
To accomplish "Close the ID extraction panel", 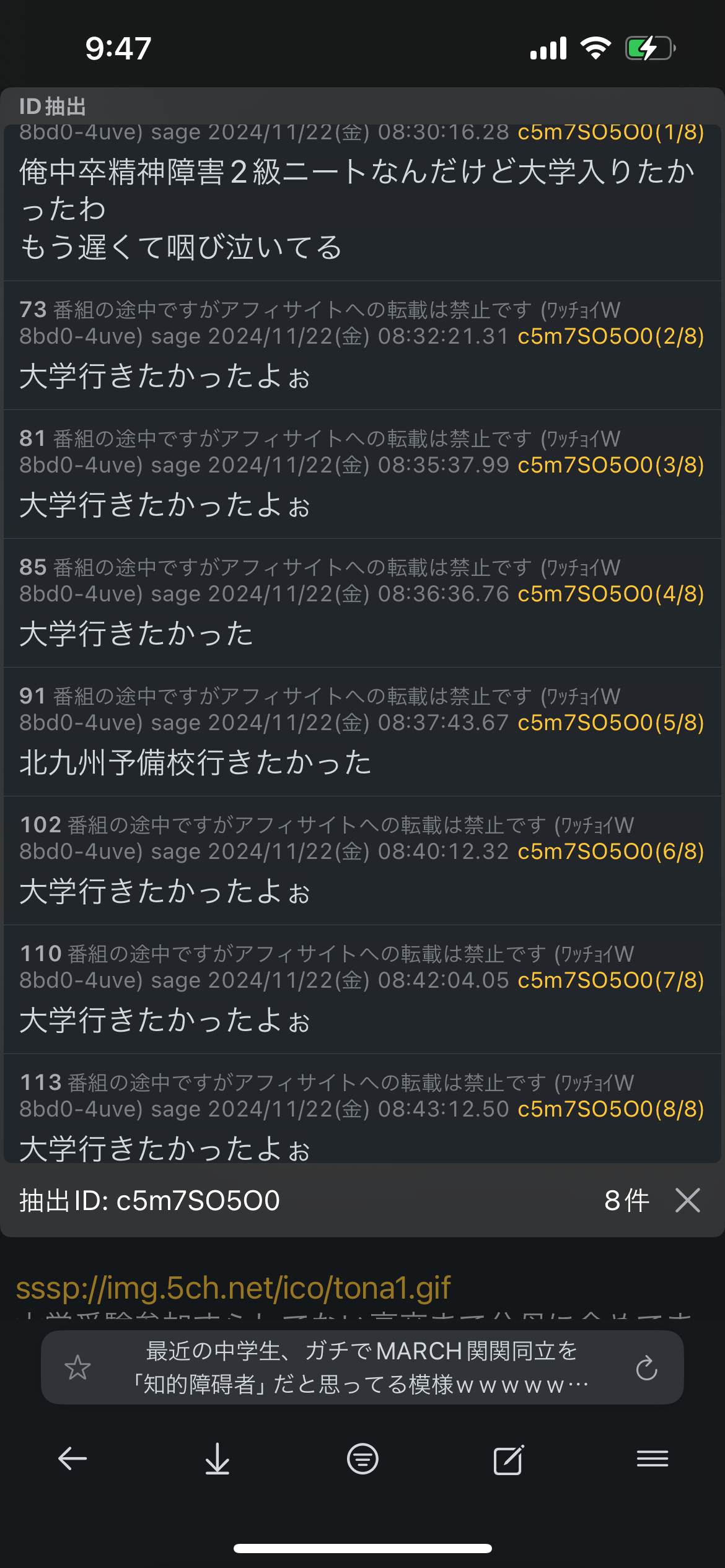I will coord(687,1200).
